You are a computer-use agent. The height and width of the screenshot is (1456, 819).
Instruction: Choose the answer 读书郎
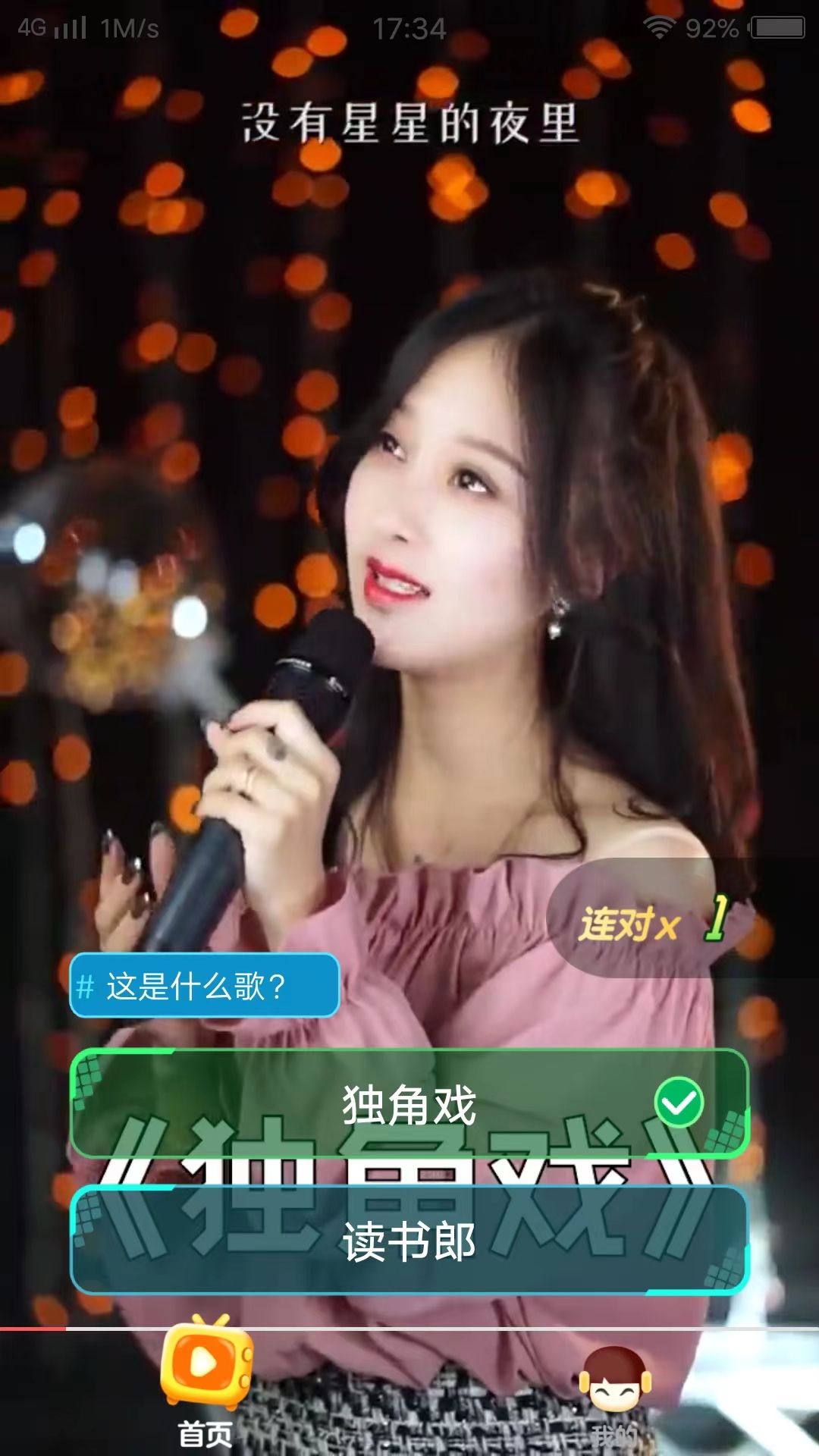(409, 1241)
